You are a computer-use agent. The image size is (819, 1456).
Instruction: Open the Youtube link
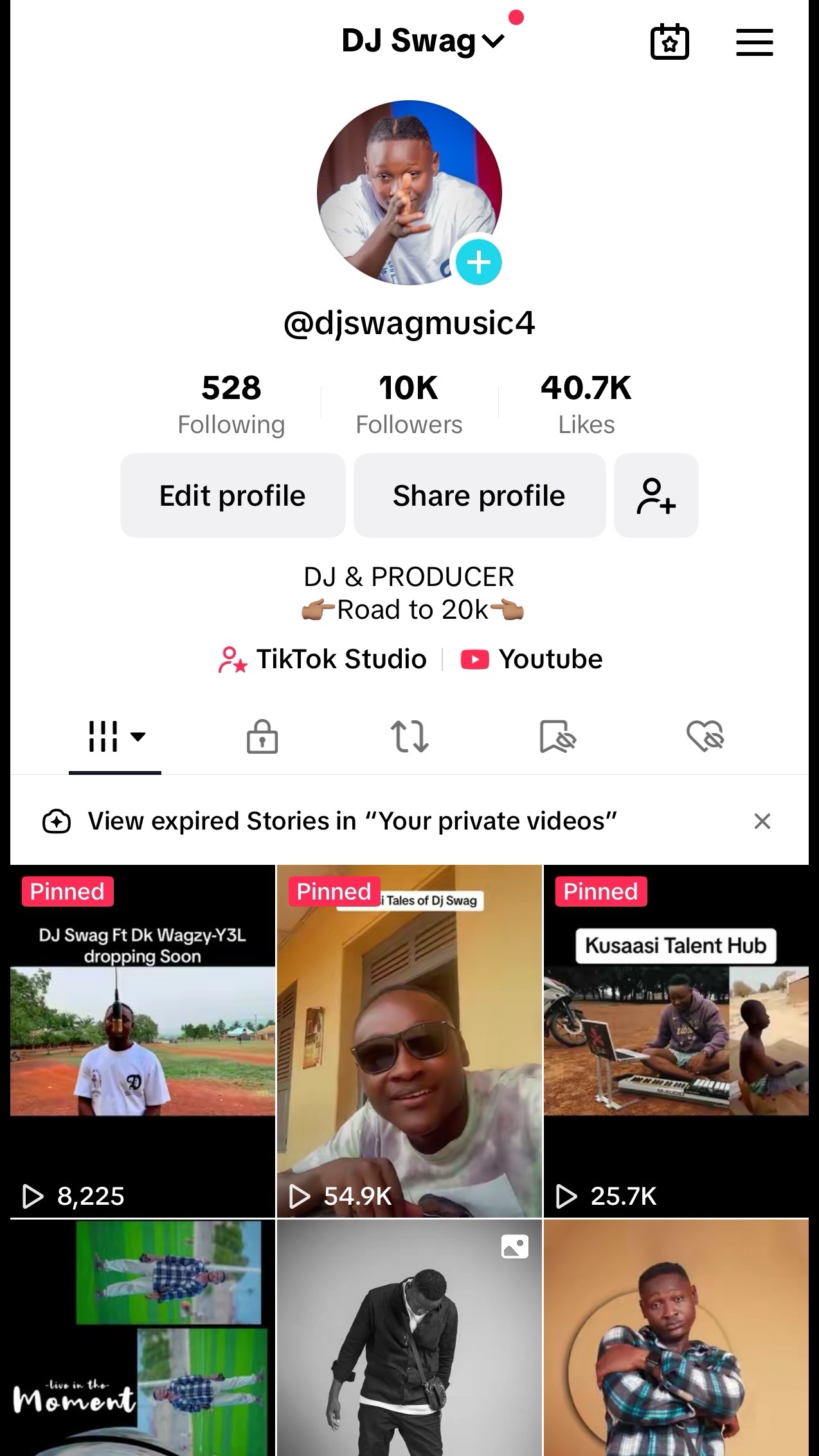pos(532,659)
